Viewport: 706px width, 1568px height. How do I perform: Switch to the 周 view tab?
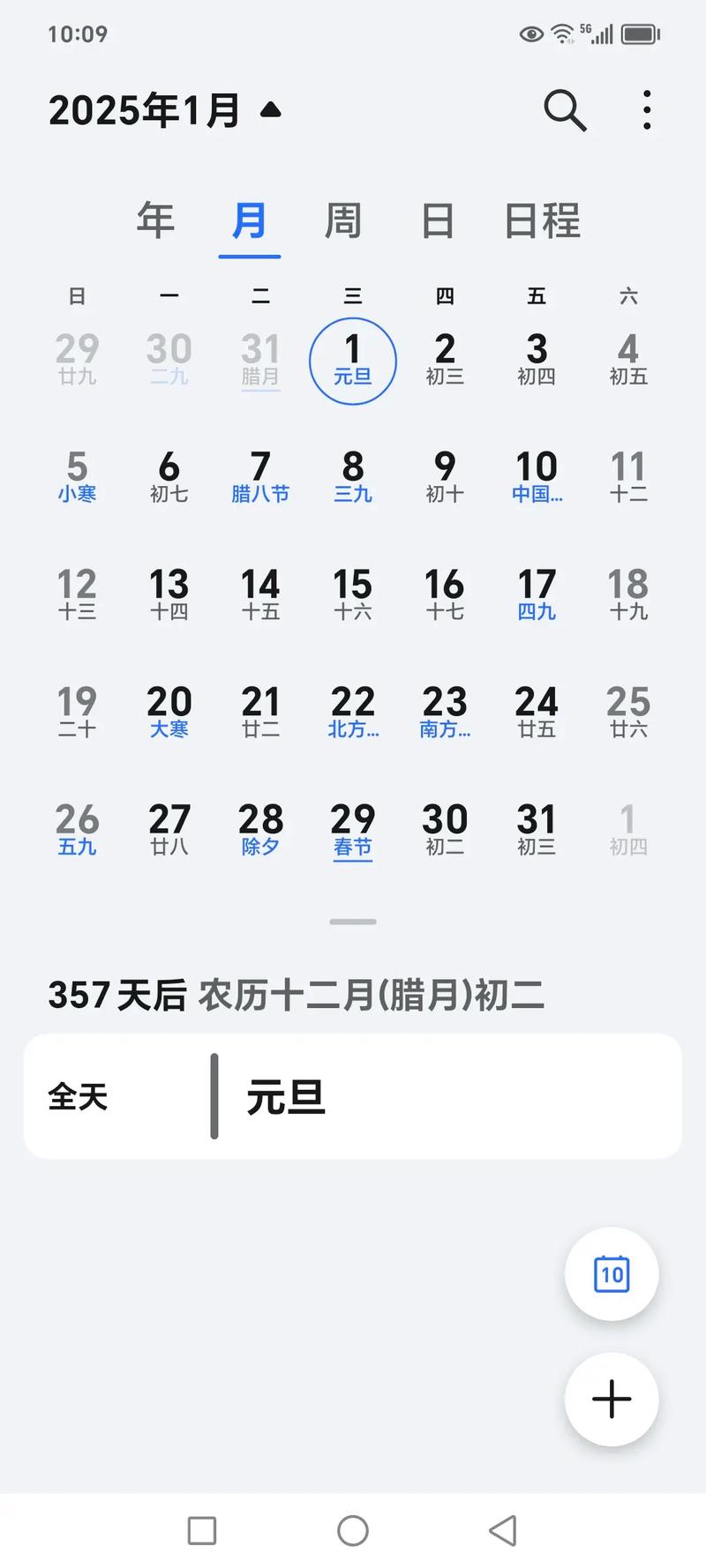(x=342, y=220)
